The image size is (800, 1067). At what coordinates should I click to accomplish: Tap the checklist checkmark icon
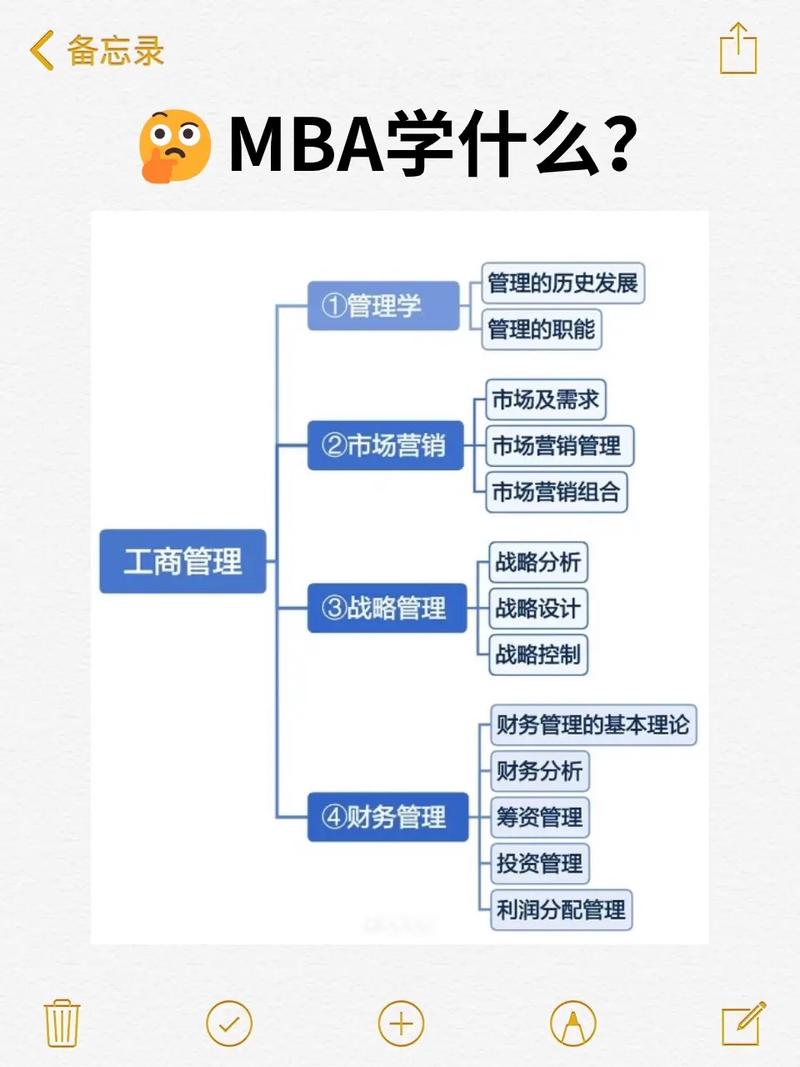pos(231,1022)
